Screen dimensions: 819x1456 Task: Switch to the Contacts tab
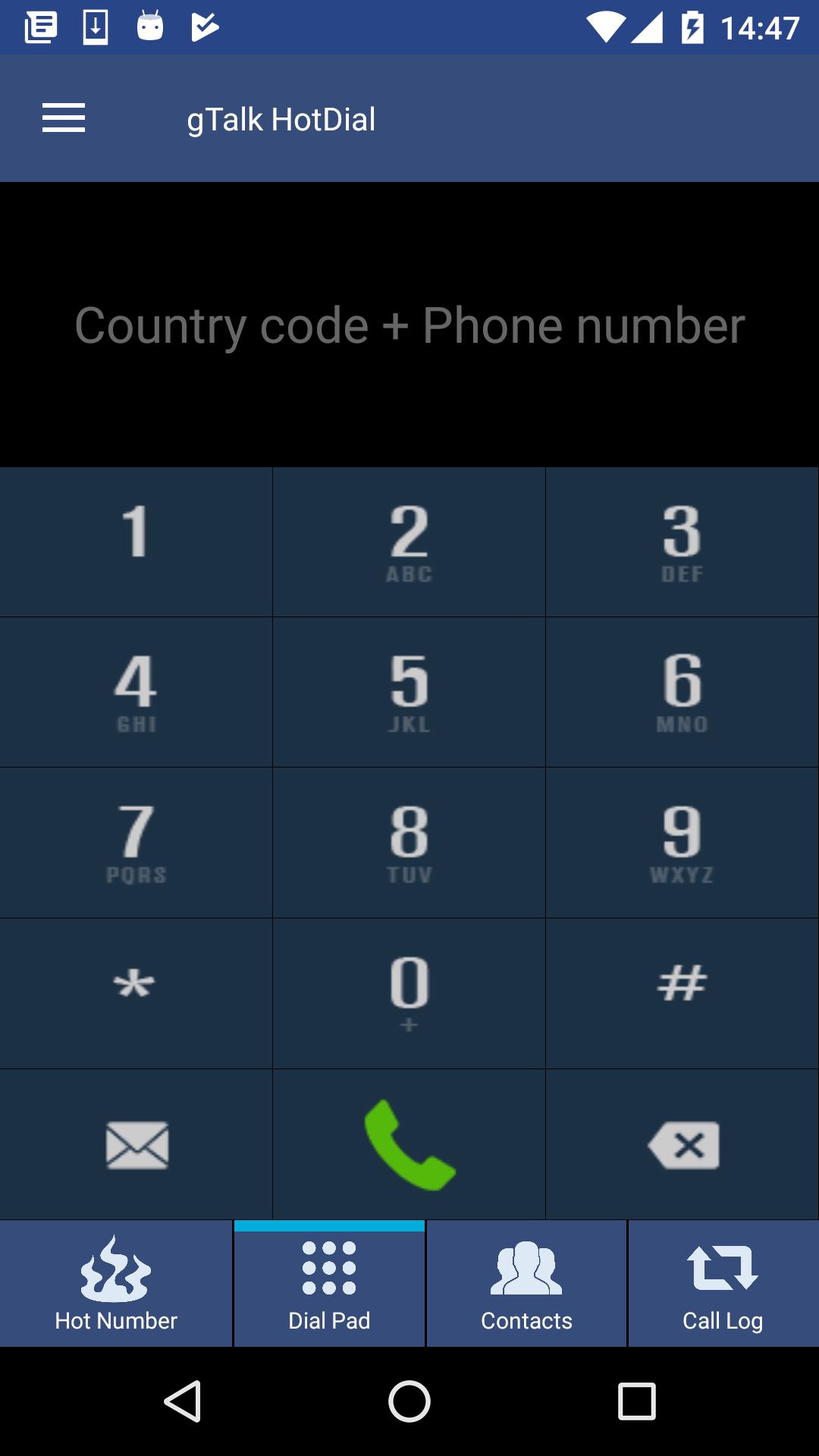[526, 1283]
